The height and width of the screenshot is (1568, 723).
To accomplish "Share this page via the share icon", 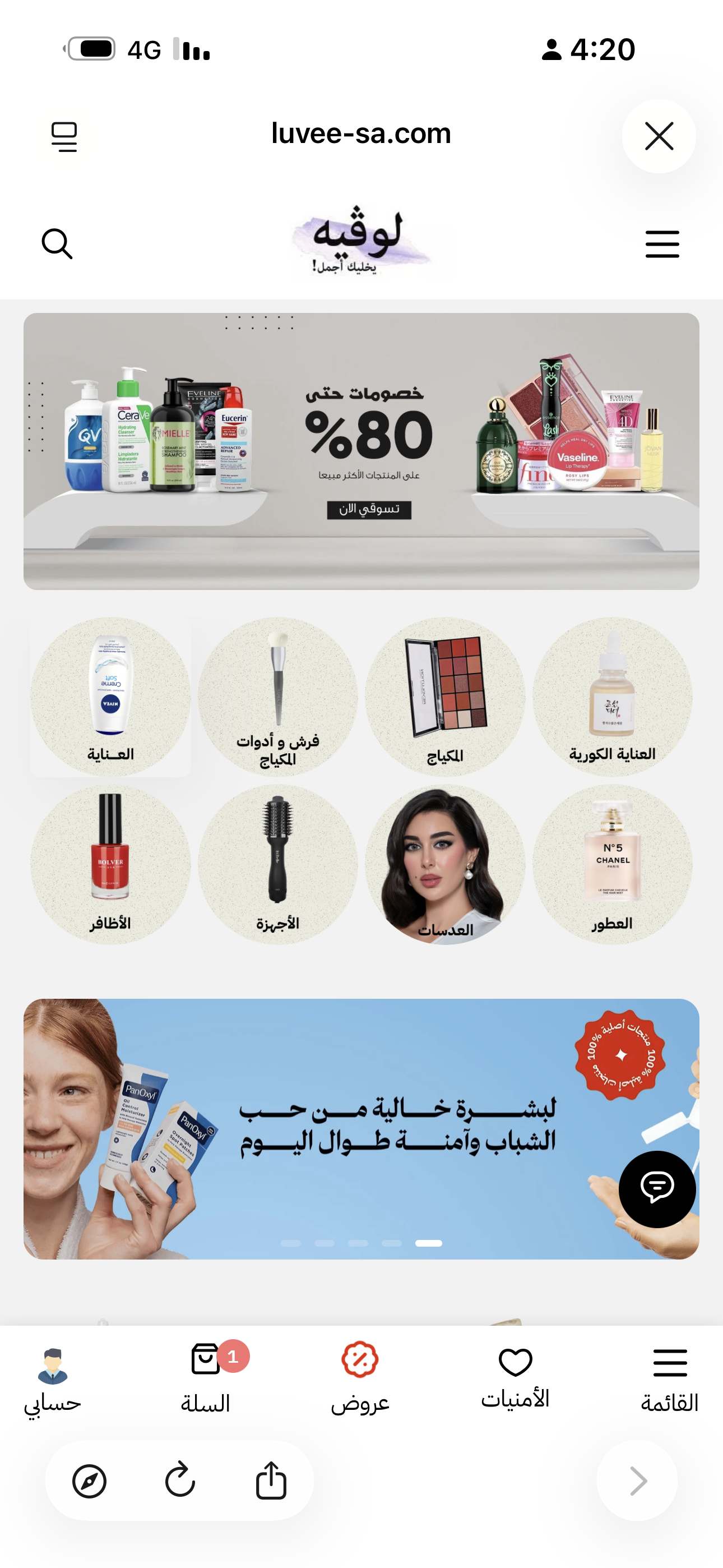I will pyautogui.click(x=271, y=1480).
